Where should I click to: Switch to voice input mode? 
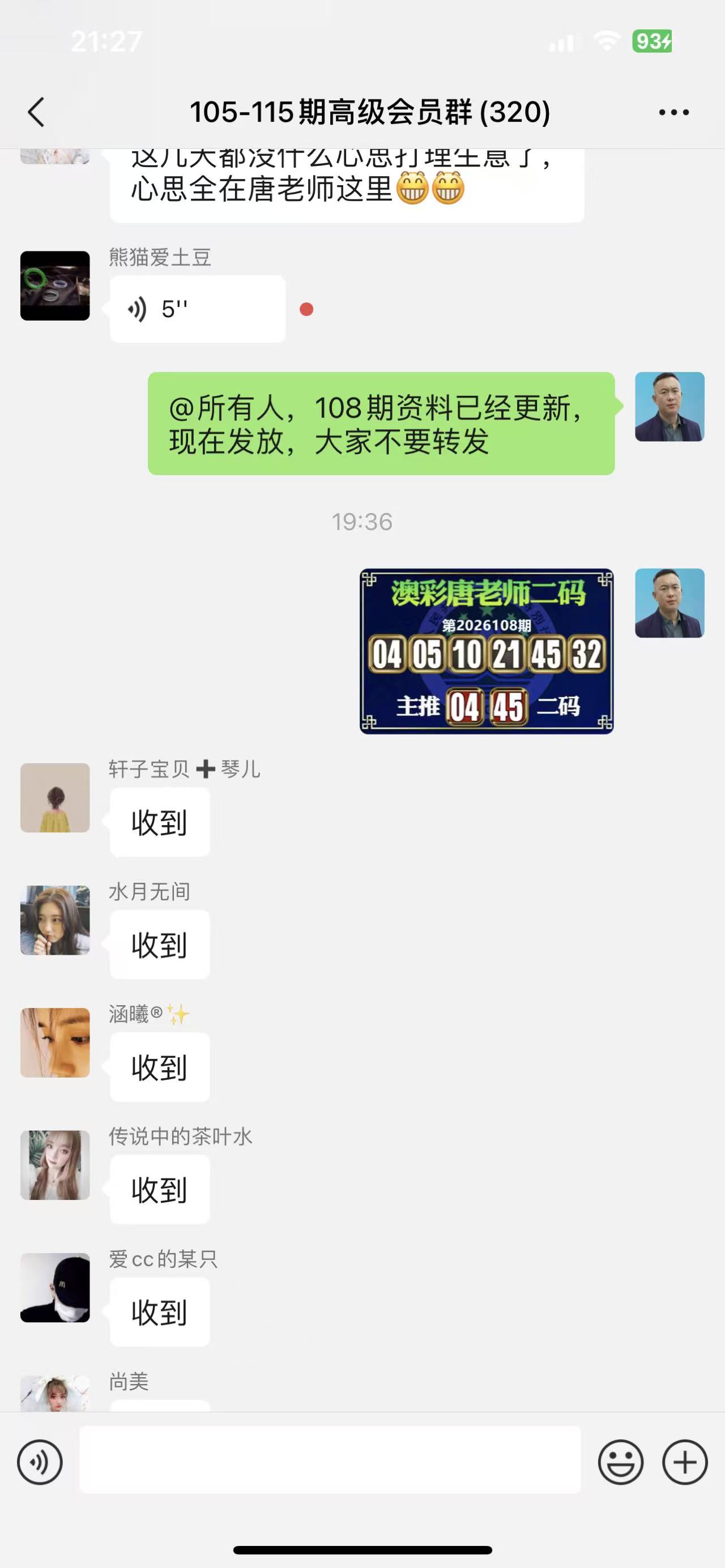point(40,1462)
